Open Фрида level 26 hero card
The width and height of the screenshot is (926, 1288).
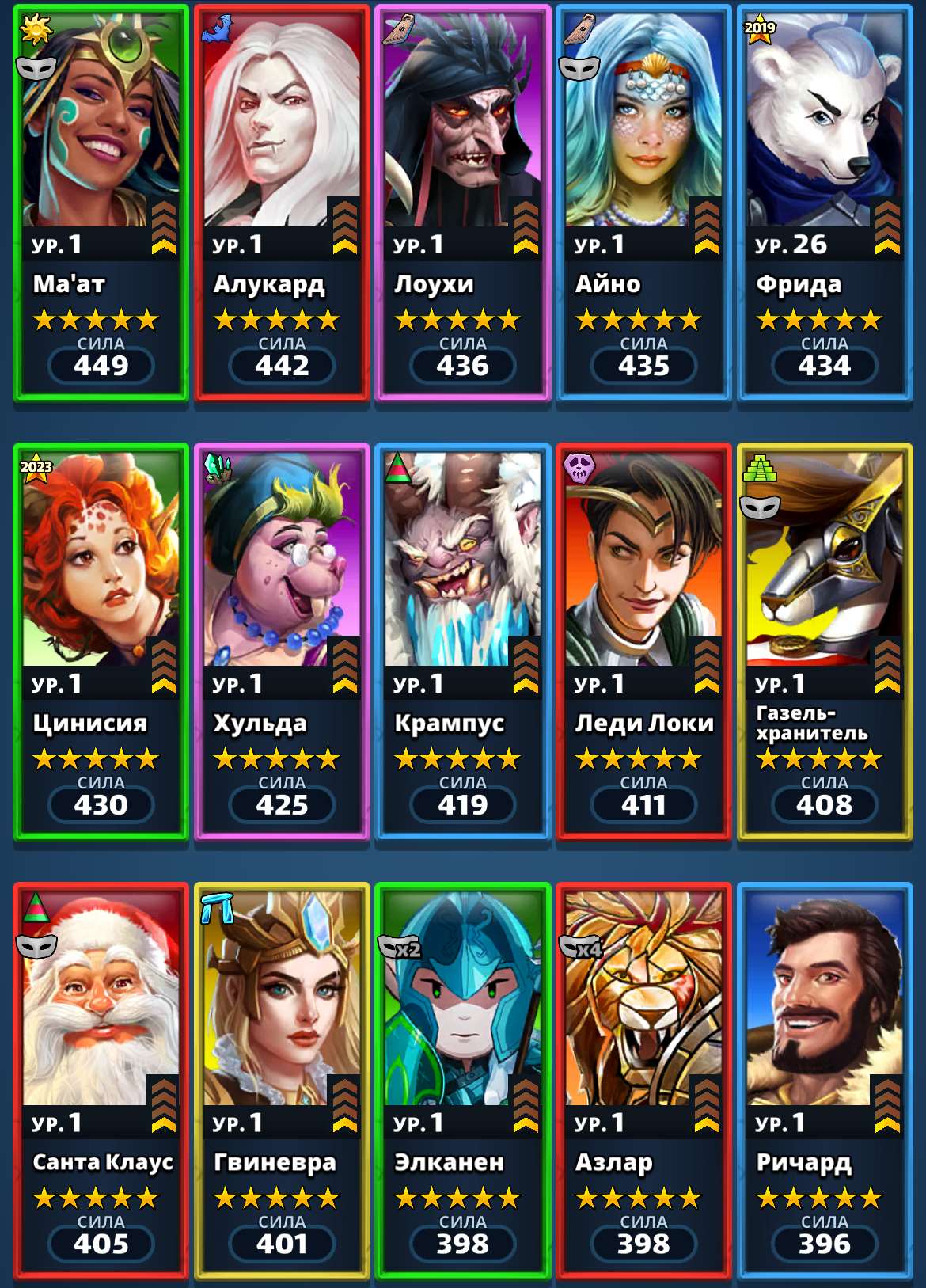coord(824,203)
